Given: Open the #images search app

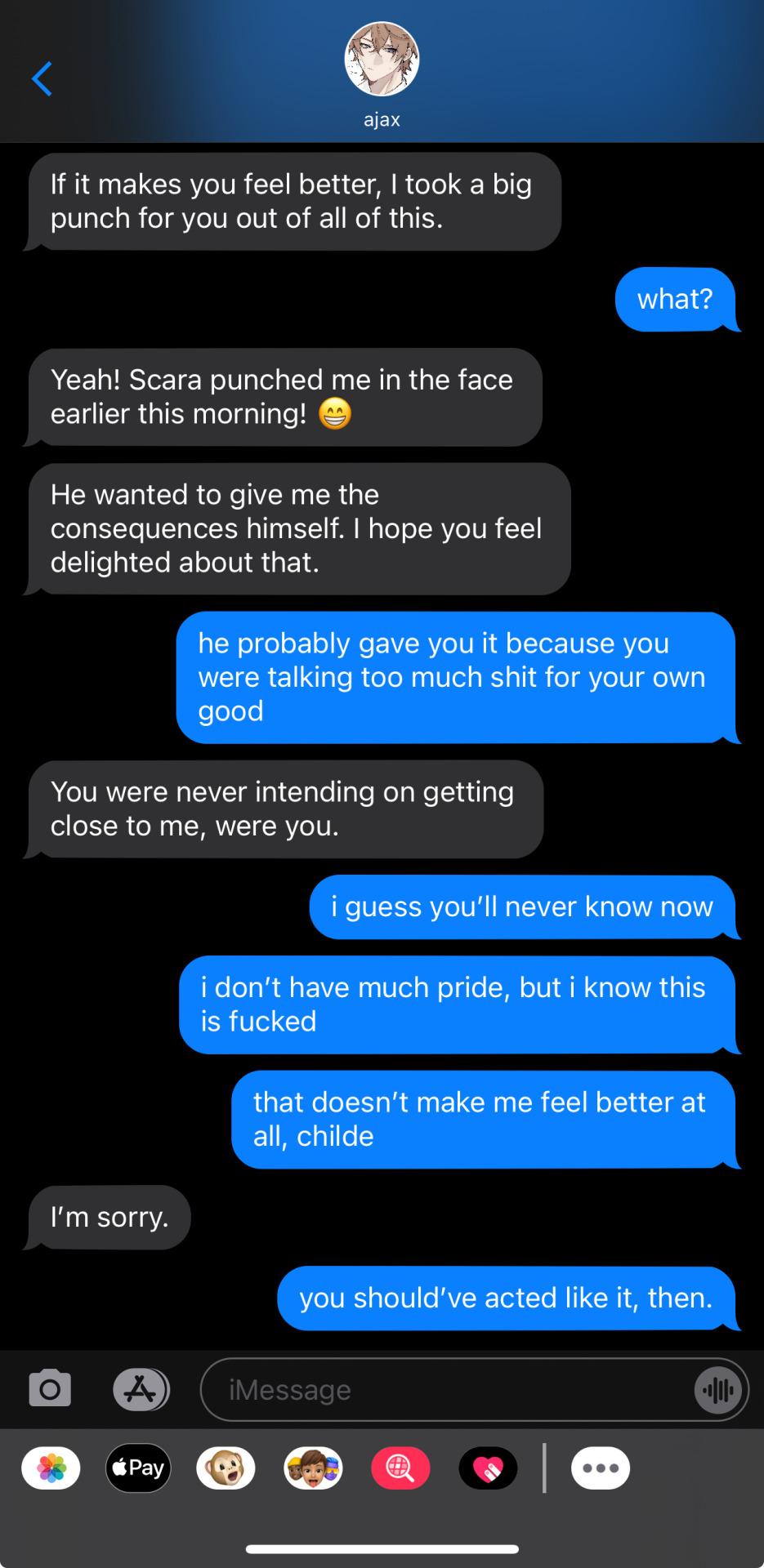Looking at the screenshot, I should click(400, 1468).
